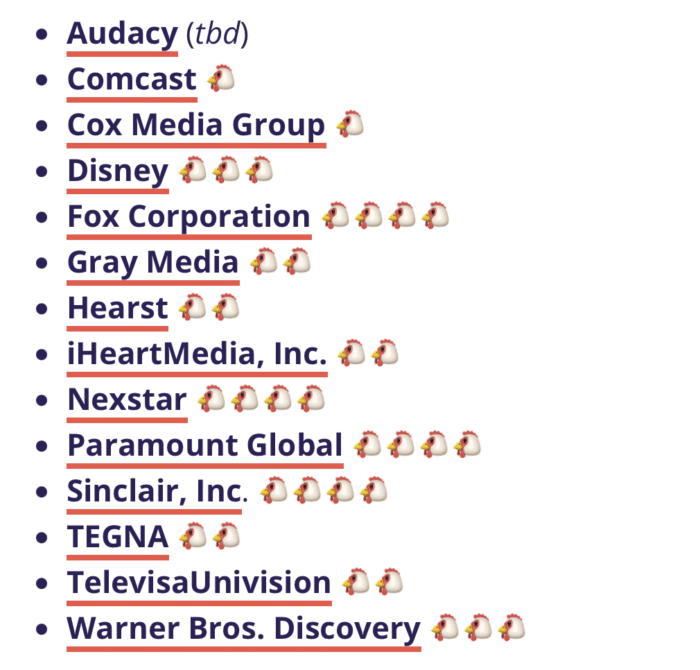Follow the iHeartMedia, Inc. link
This screenshot has width=700, height=670.
[x=196, y=354]
